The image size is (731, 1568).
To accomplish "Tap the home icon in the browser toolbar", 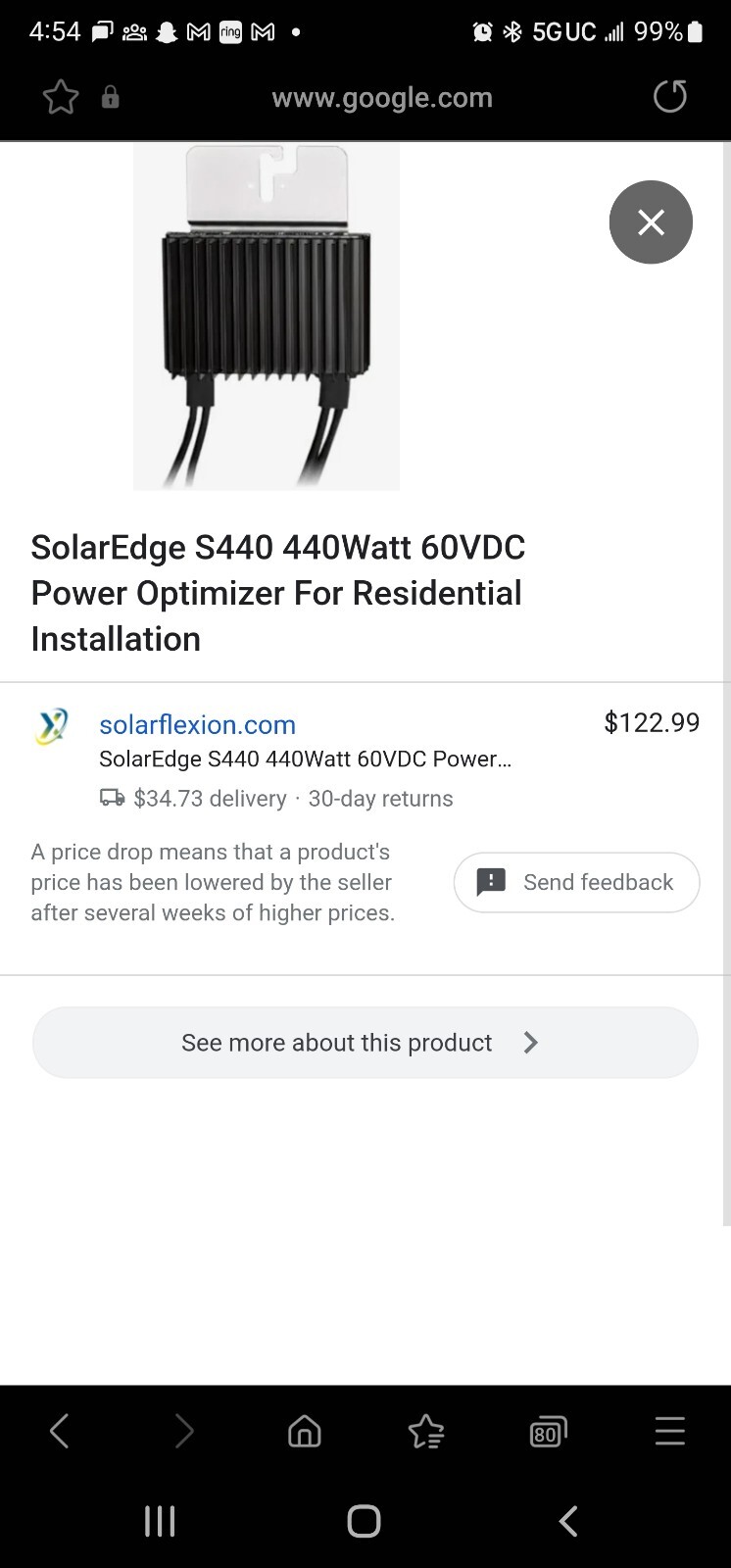I will coord(304,1431).
